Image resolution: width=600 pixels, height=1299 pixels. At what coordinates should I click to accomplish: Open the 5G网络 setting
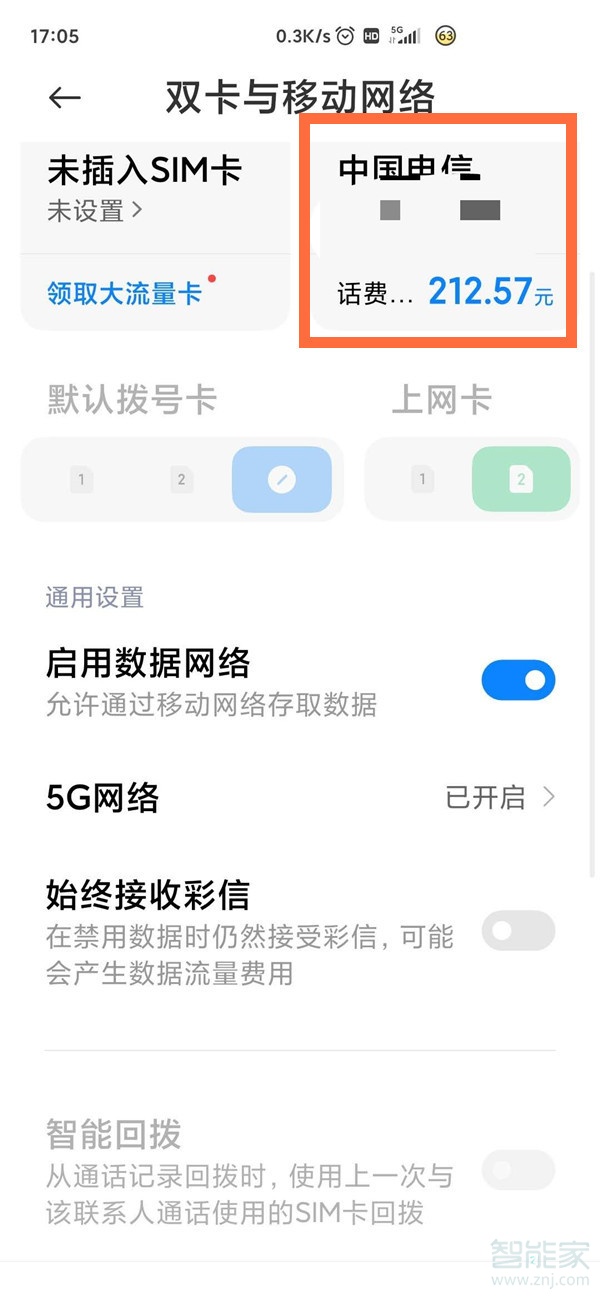click(x=300, y=798)
